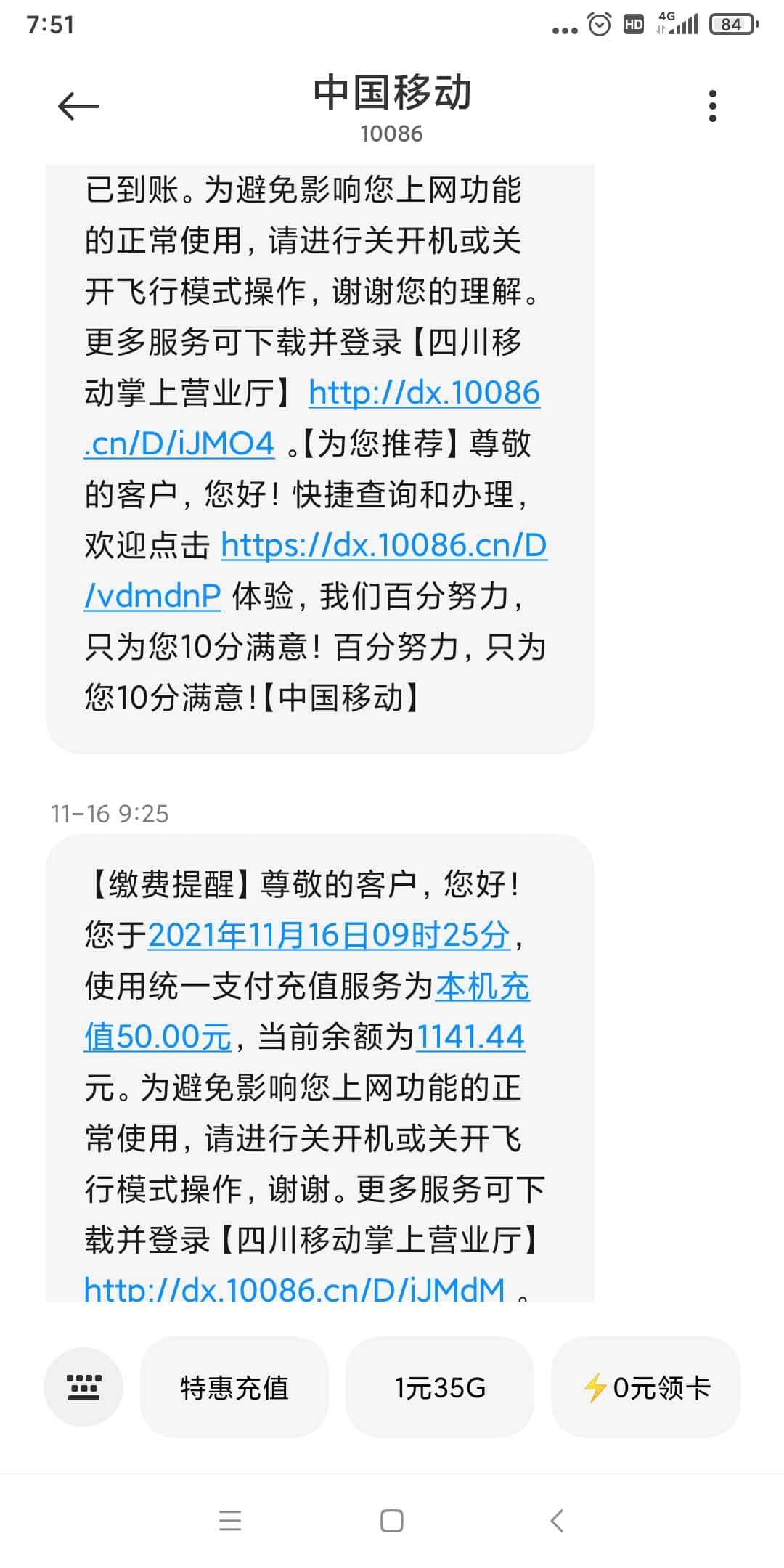Screen dimensions: 784x1568
Task: Tap the lightning icon on the 0元领卡 chip
Action: [x=597, y=1387]
